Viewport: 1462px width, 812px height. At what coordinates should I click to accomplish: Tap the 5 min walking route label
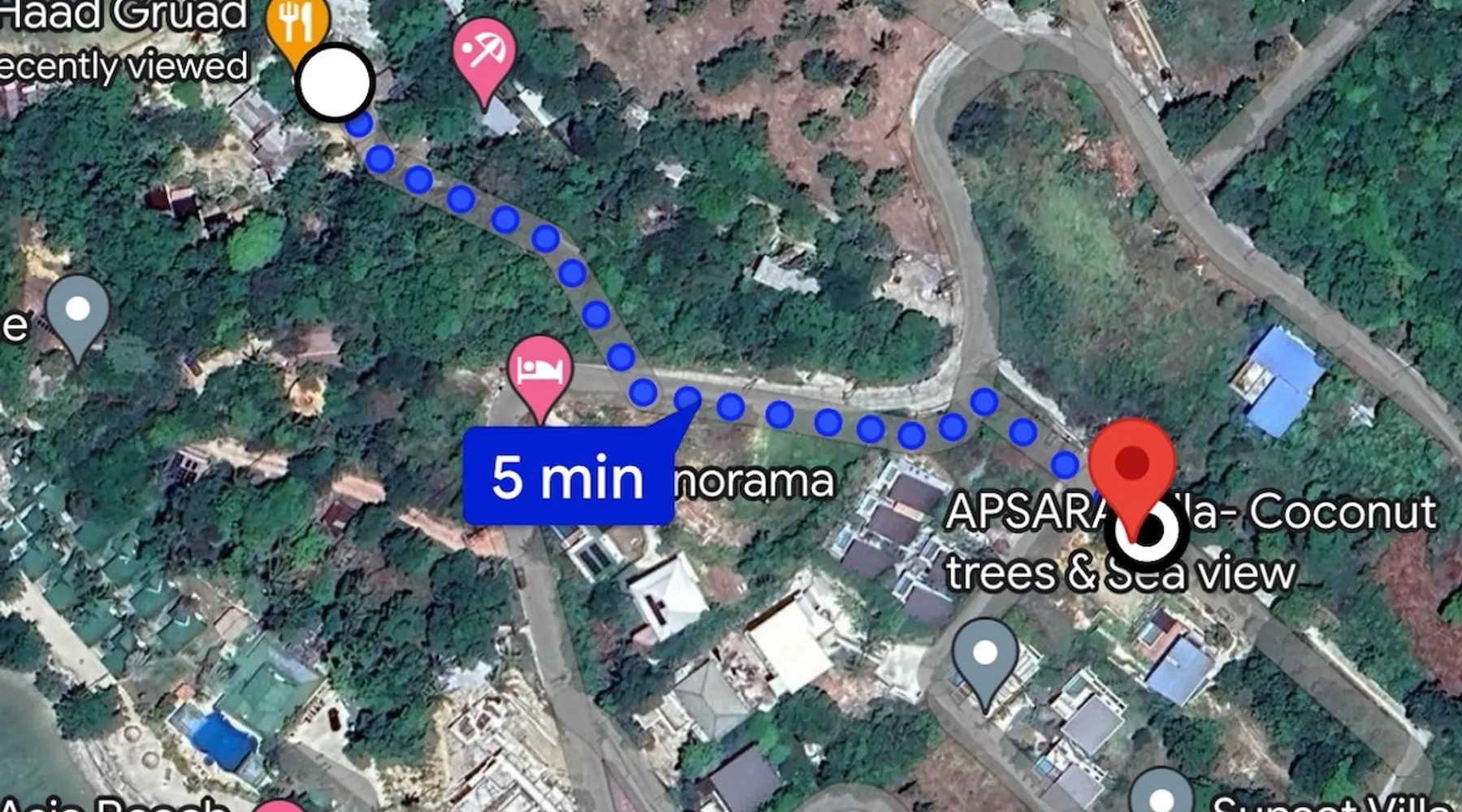coord(568,477)
